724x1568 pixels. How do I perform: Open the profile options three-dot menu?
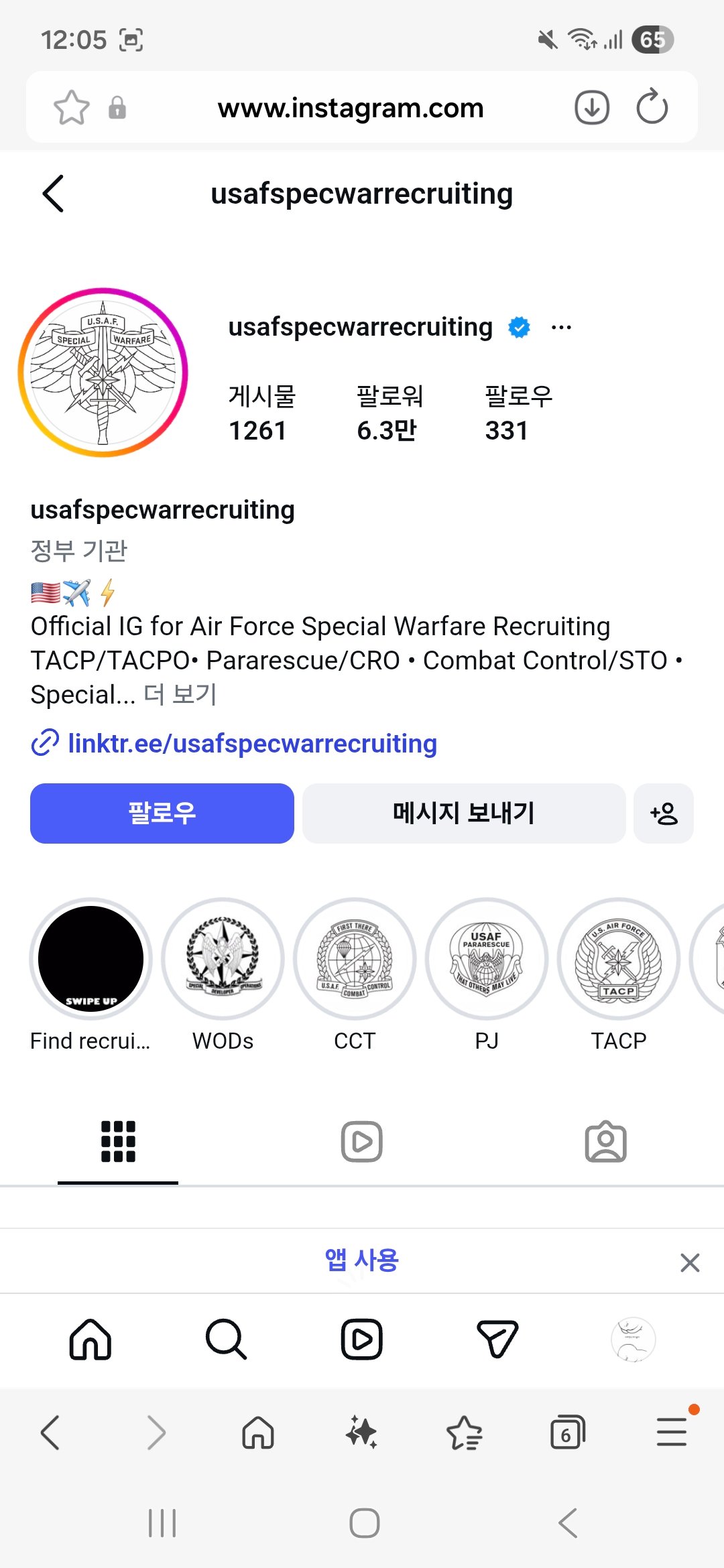[561, 328]
